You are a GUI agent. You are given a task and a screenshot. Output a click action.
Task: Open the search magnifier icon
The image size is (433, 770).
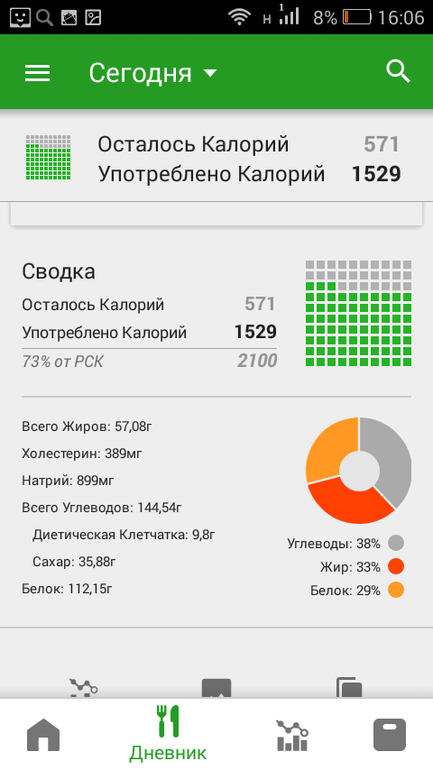[x=398, y=72]
